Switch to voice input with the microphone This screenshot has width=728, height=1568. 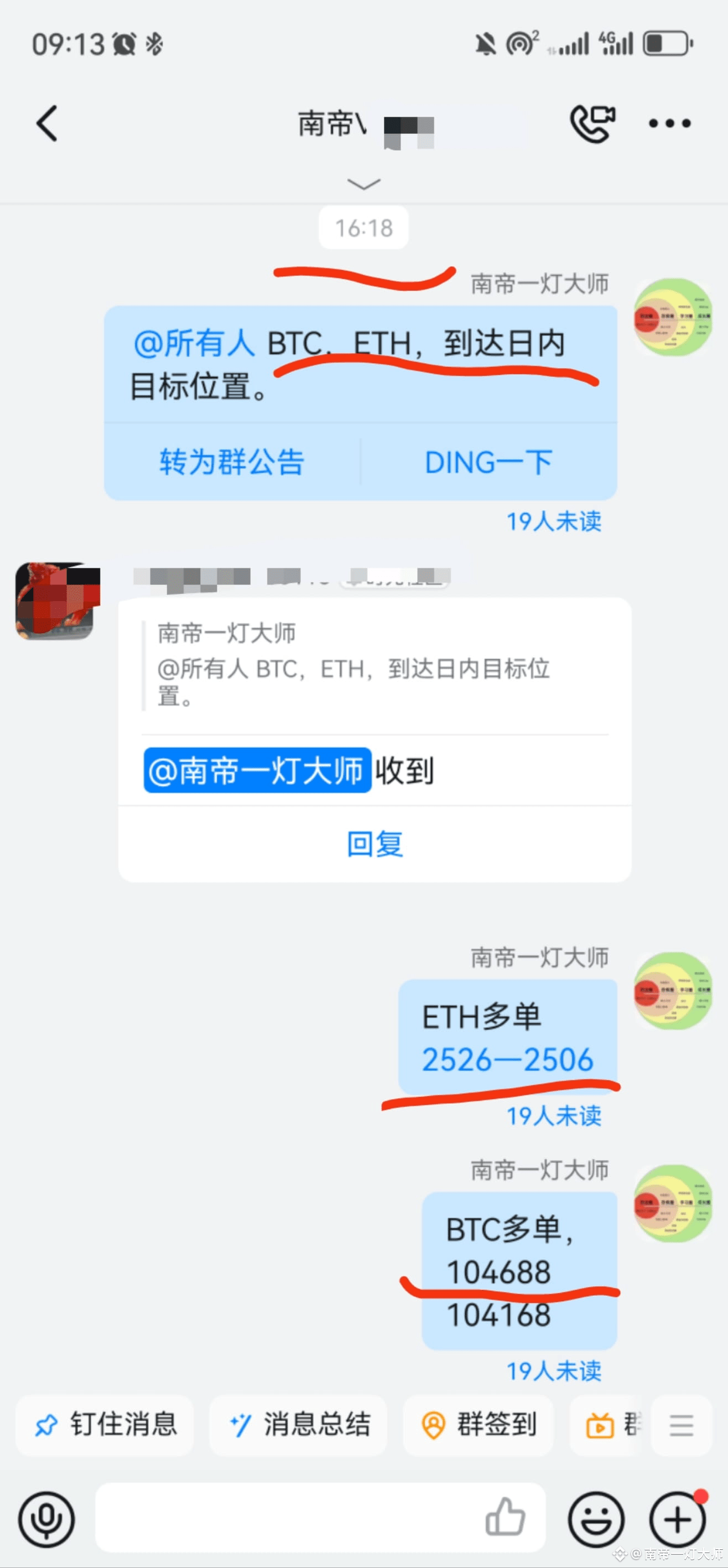(x=46, y=1519)
